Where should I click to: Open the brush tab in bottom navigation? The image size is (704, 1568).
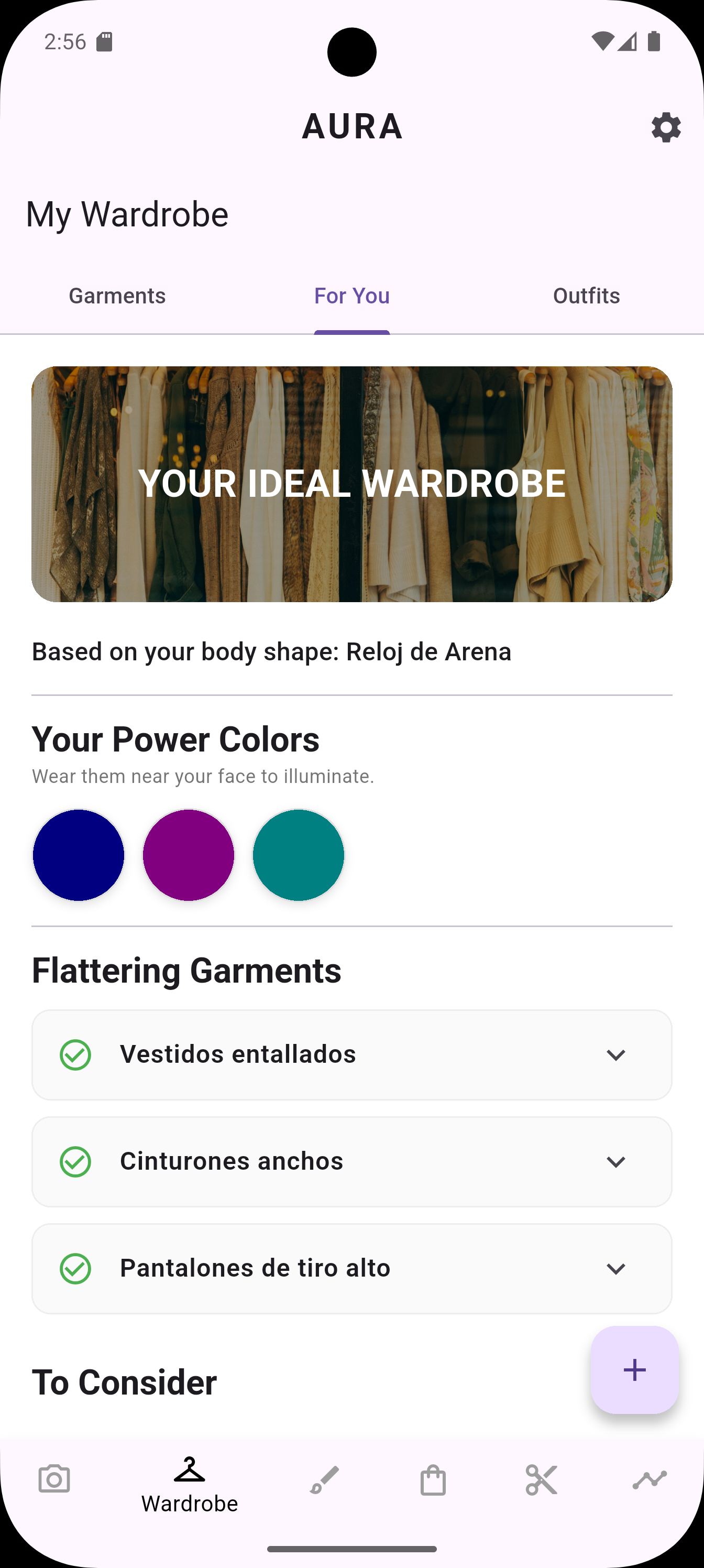[x=324, y=1479]
